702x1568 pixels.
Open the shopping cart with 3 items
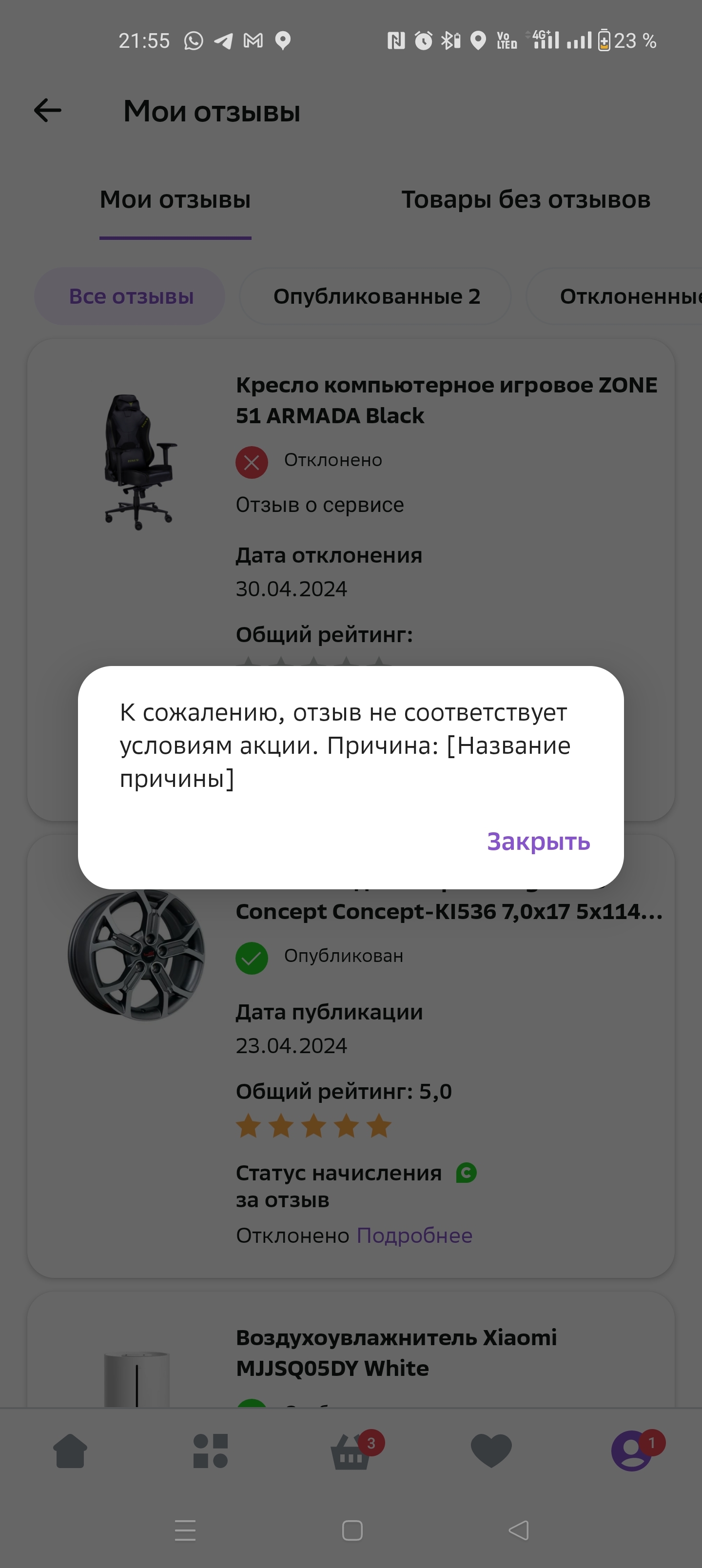(351, 1451)
